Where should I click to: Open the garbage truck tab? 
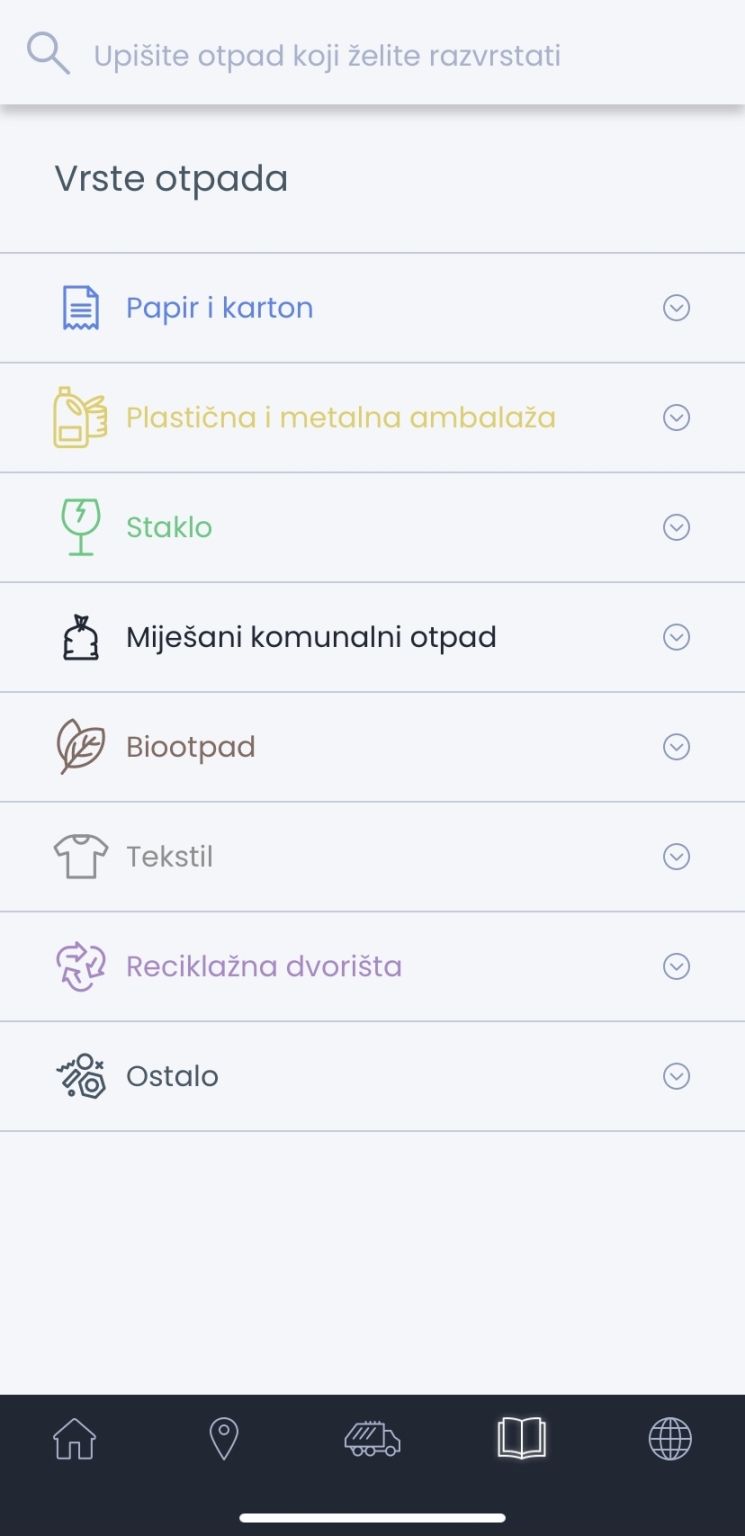[372, 1439]
